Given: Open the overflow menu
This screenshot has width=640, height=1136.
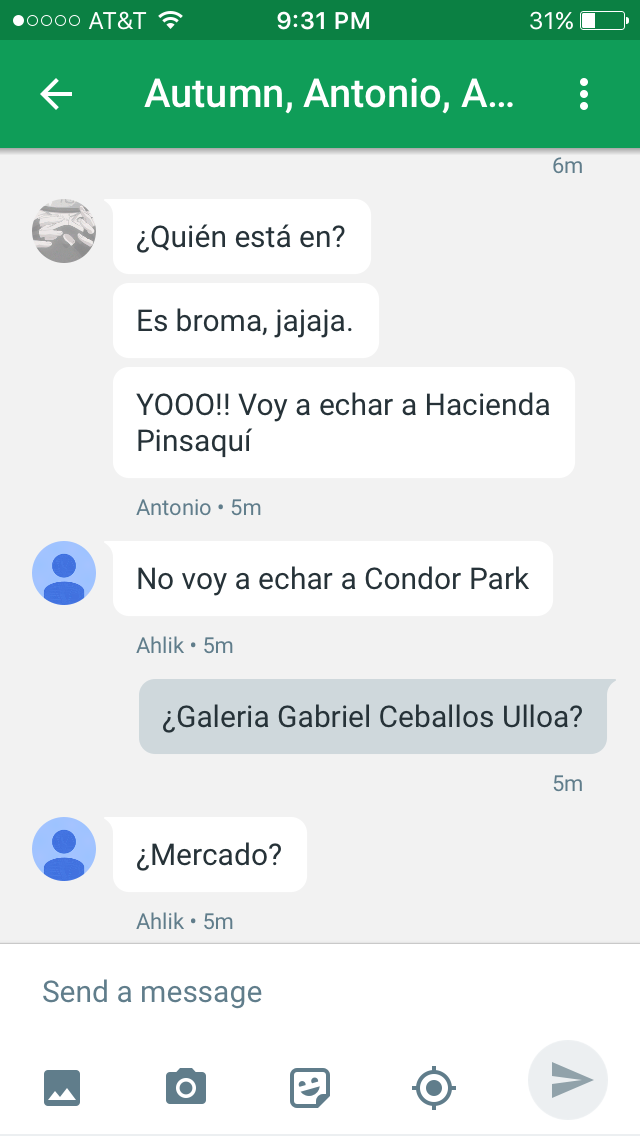Looking at the screenshot, I should tap(584, 95).
